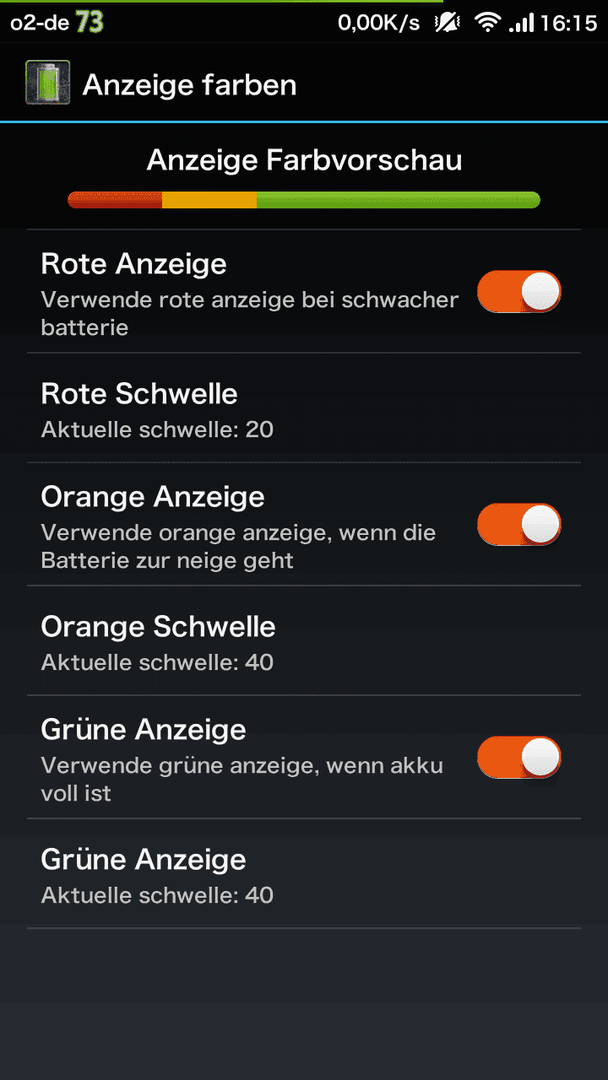Disable the Rote Anzeige switch
This screenshot has height=1080, width=608.
click(519, 291)
